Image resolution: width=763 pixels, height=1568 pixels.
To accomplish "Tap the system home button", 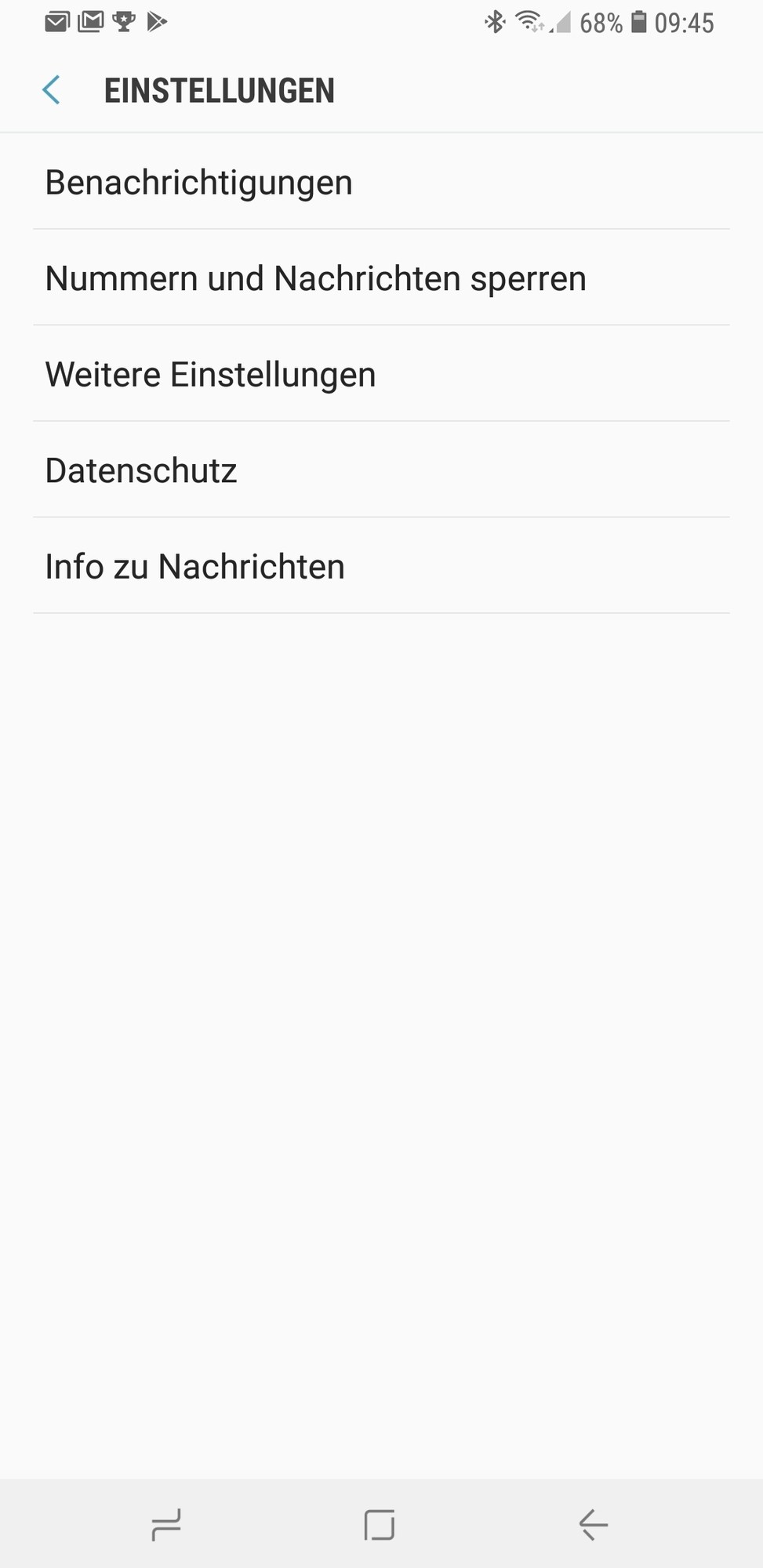I will point(380,1525).
